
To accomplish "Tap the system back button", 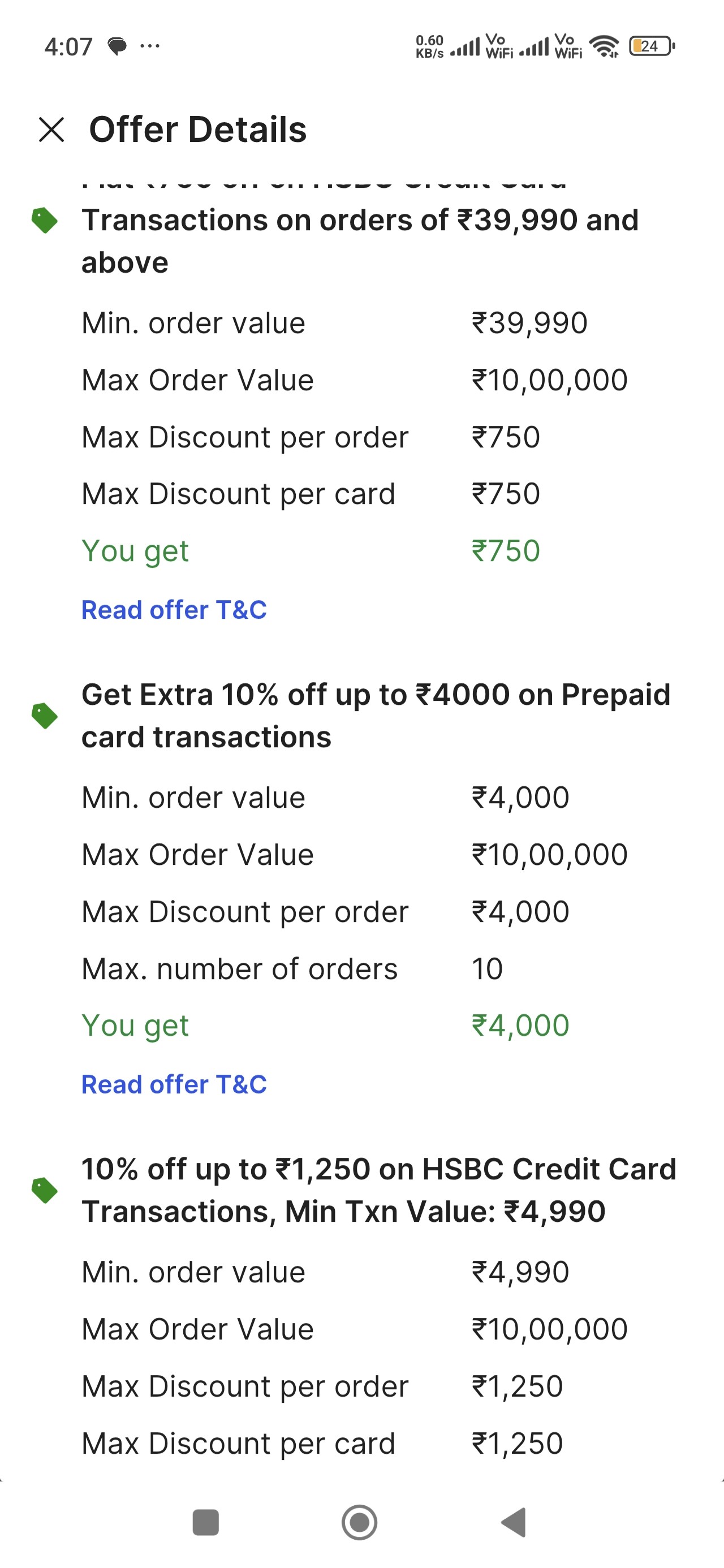I will tap(514, 1522).
